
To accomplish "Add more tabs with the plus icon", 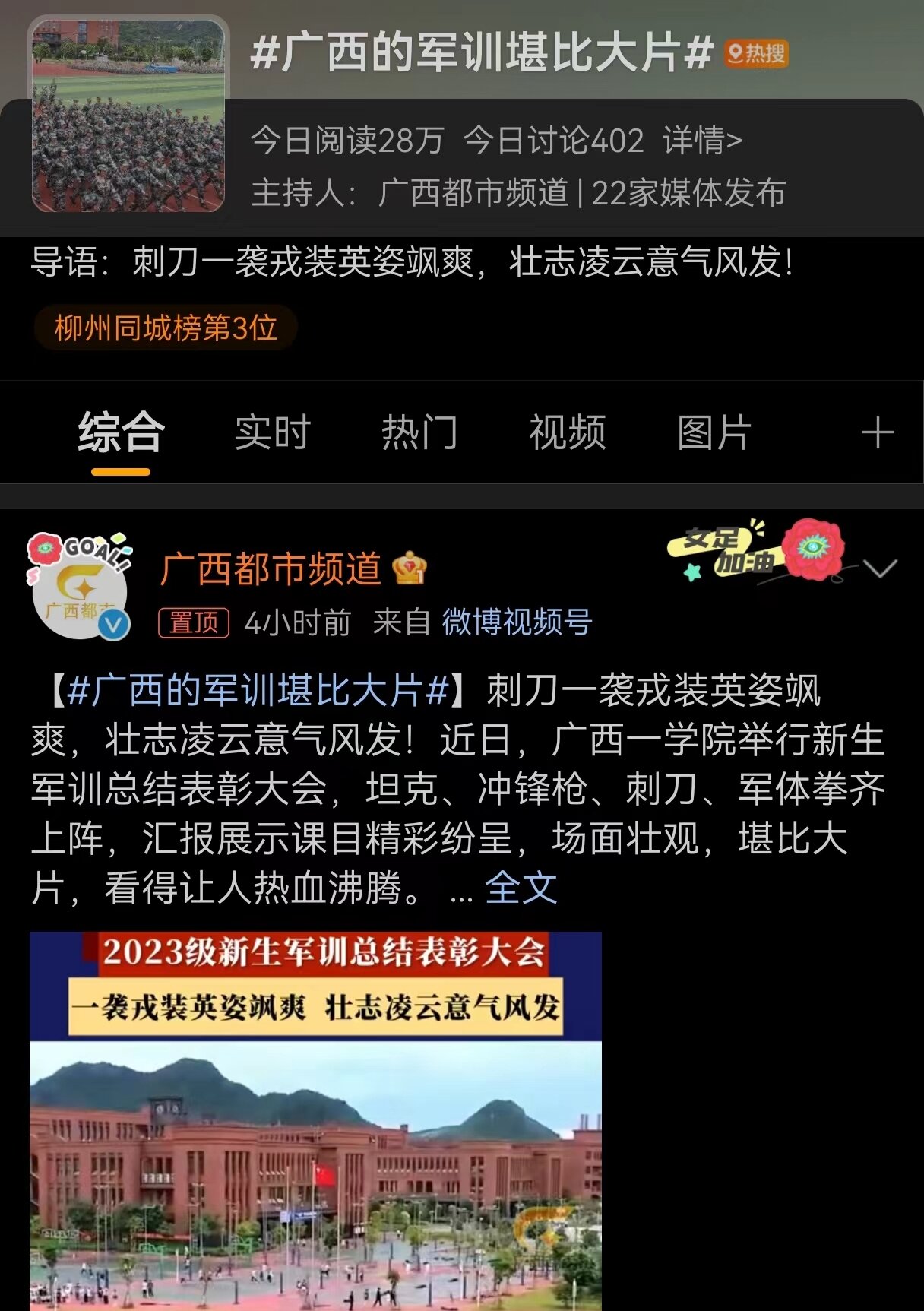I will tap(877, 432).
